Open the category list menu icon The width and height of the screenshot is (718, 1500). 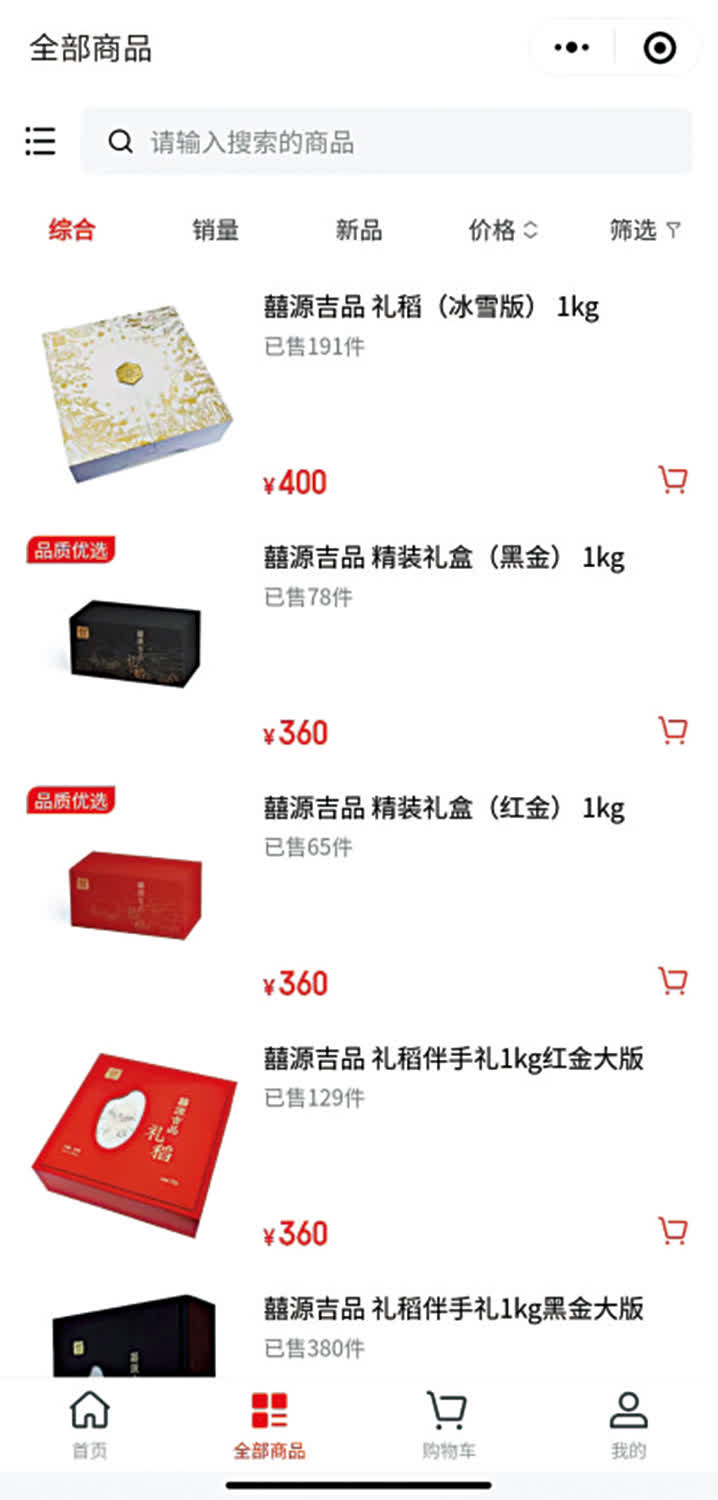coord(40,141)
